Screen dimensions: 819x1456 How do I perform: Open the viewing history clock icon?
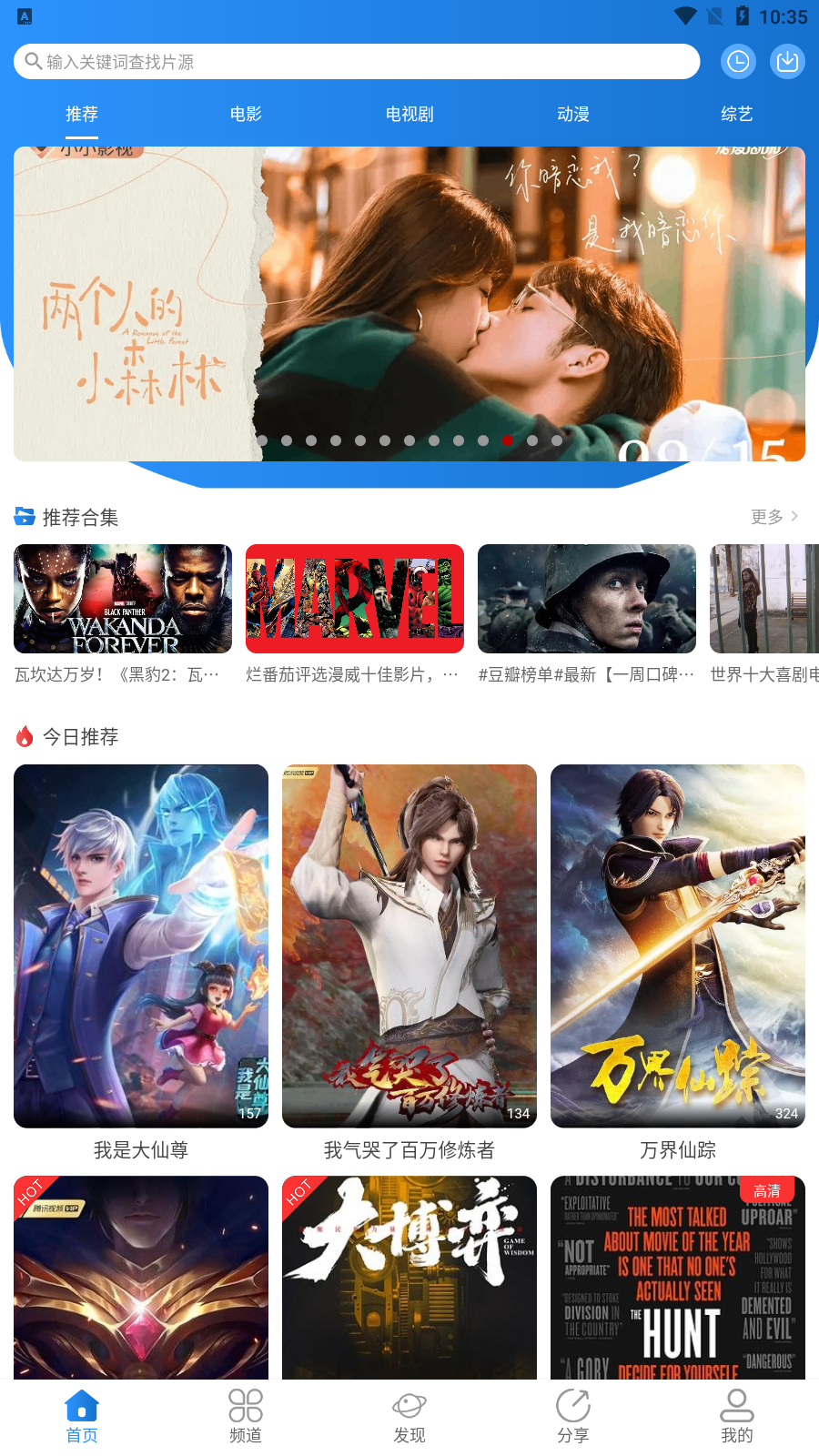tap(738, 61)
